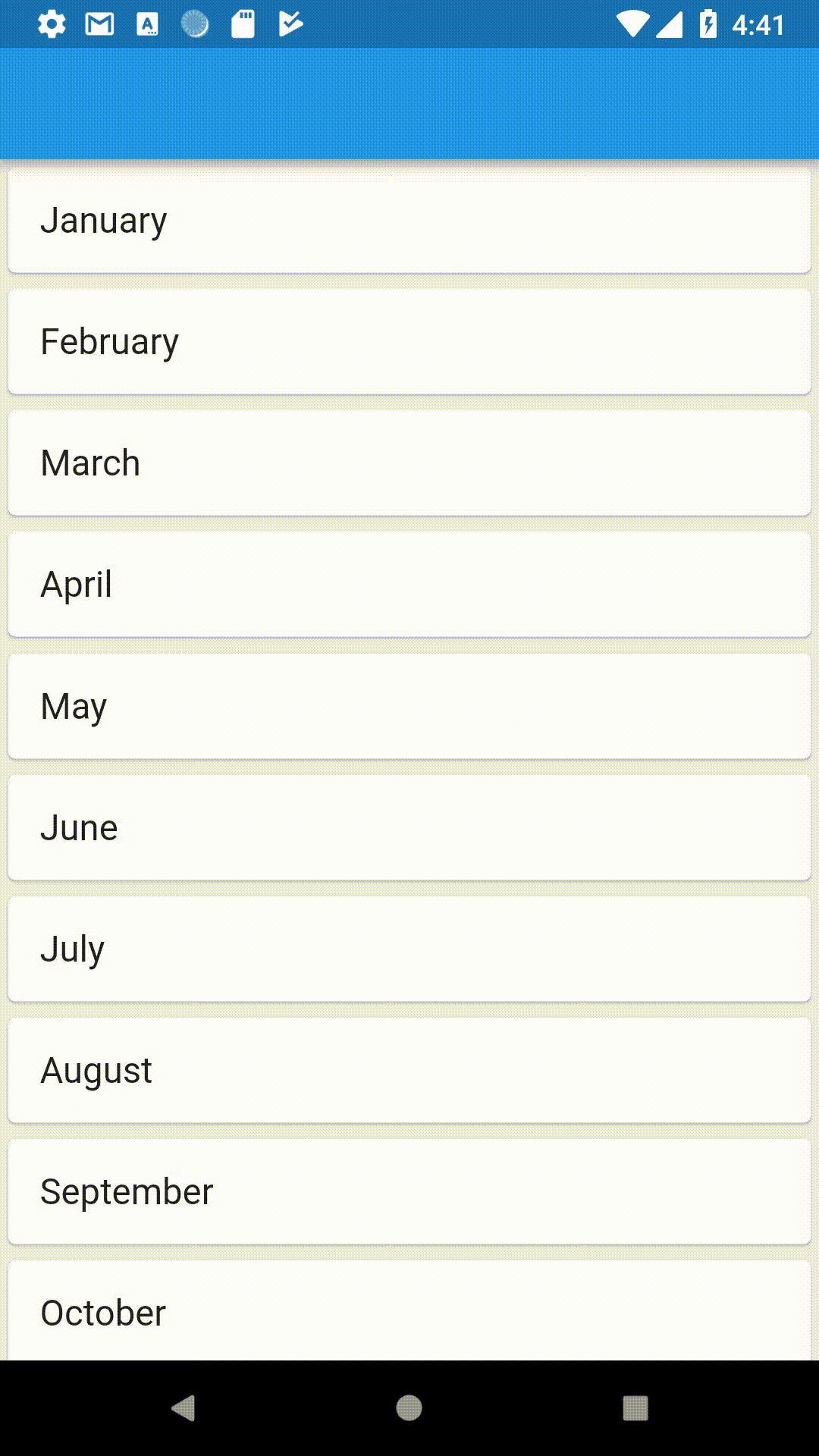Screen dimensions: 819x1456
Task: Choose the April entry
Action: pos(409,585)
